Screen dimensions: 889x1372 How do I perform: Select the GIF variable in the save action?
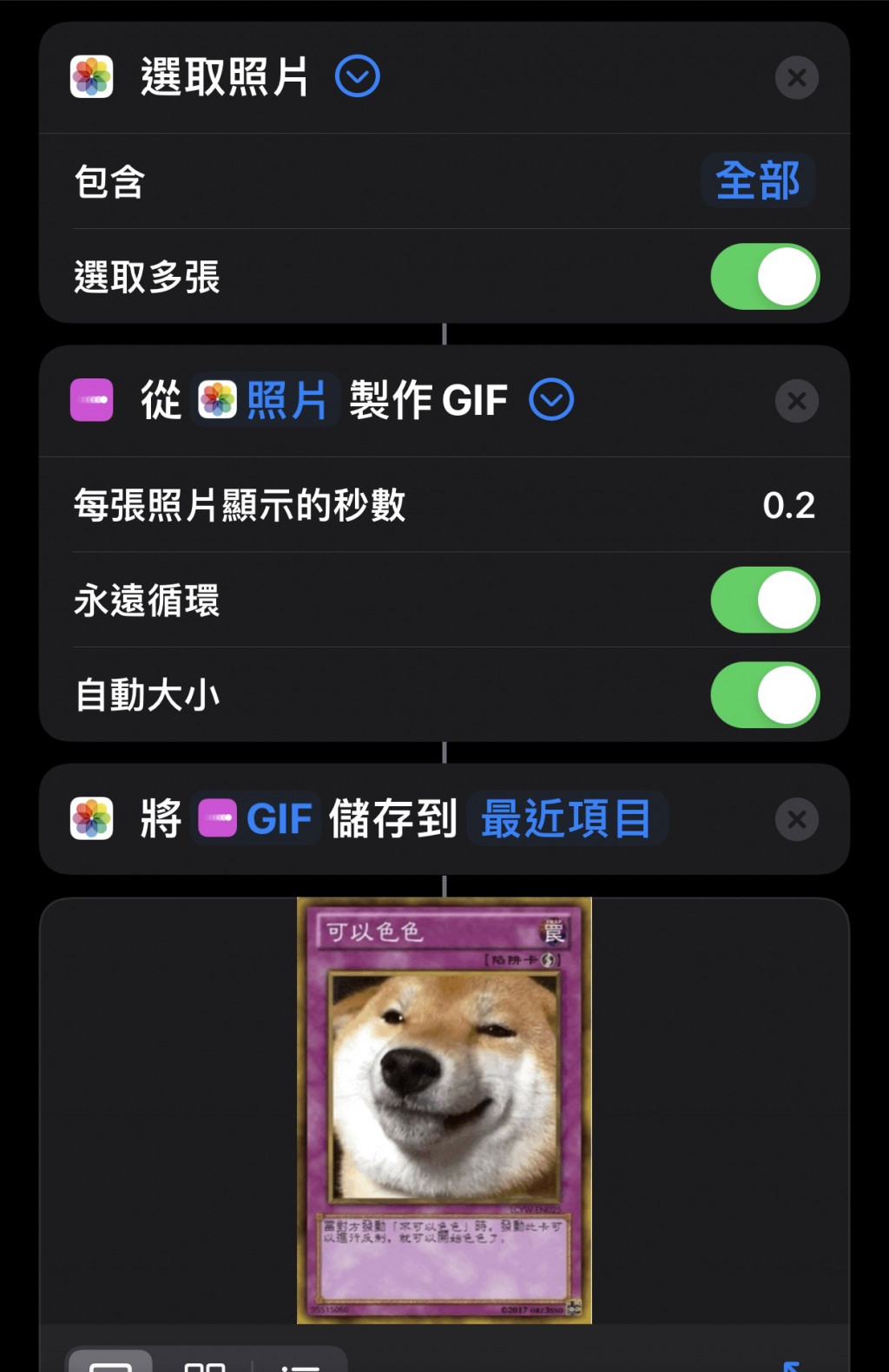click(256, 818)
